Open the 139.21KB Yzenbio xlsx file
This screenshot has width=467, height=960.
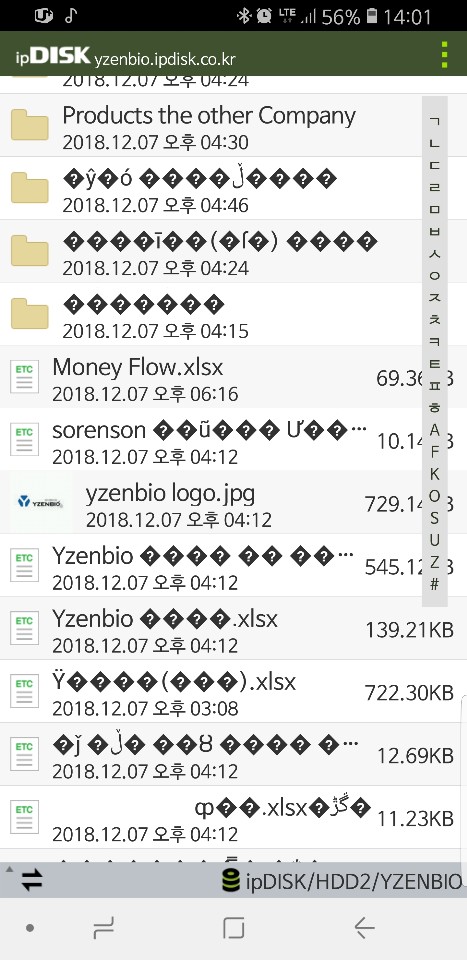click(233, 628)
